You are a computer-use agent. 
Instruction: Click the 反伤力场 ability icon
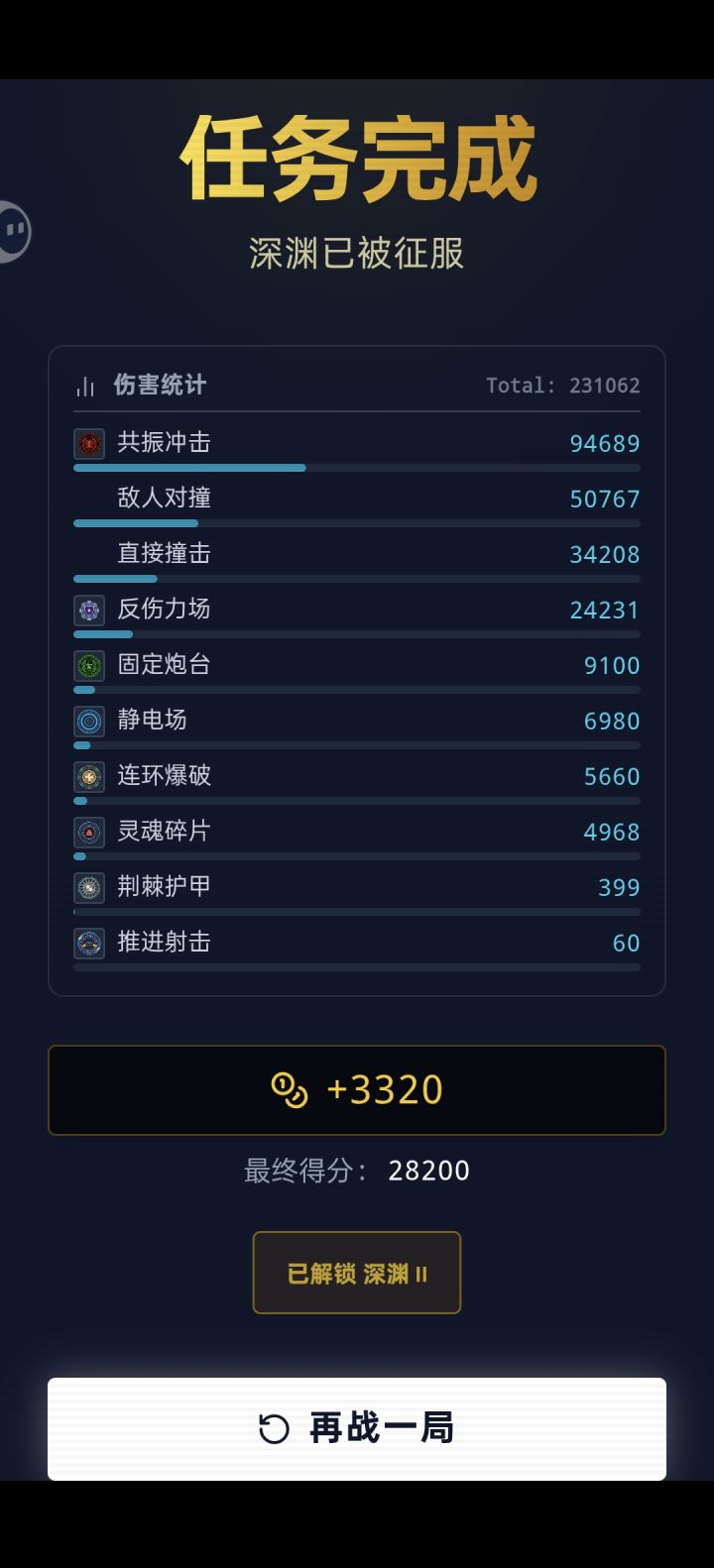(89, 611)
